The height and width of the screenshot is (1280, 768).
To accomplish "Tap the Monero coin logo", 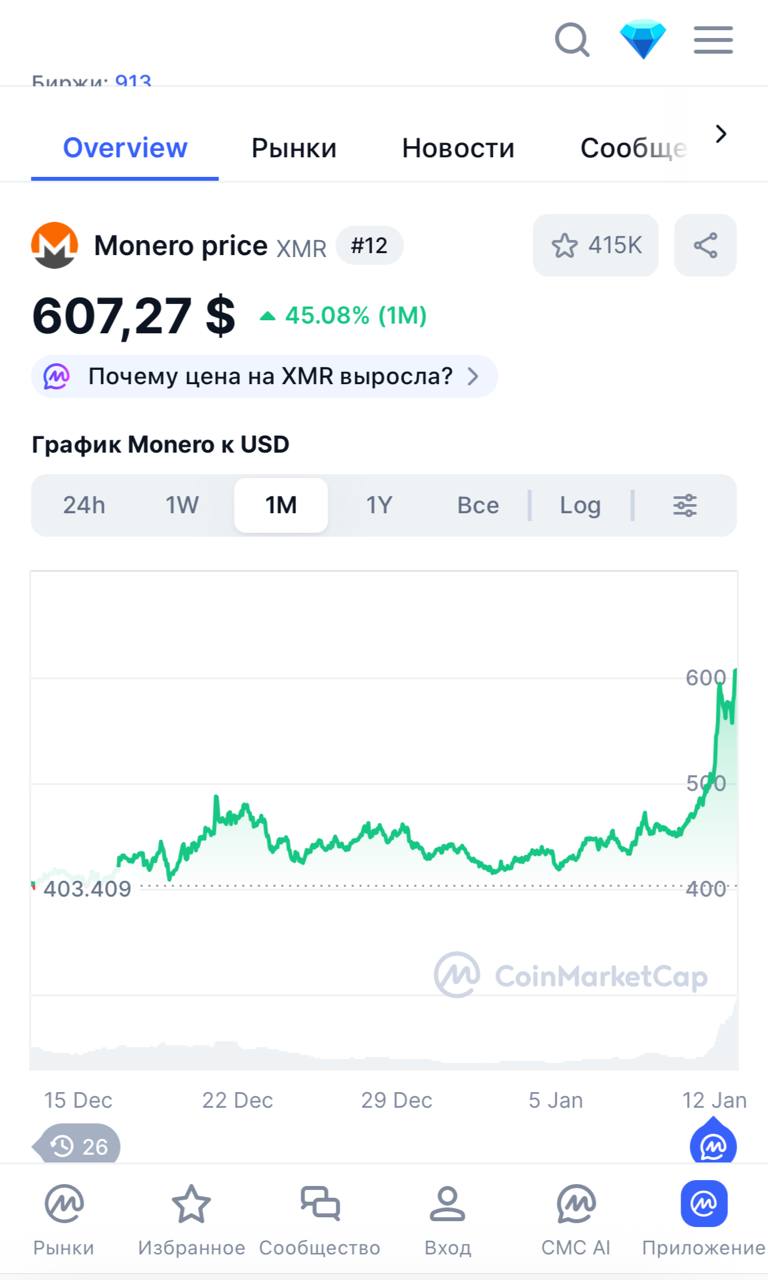I will tap(56, 245).
